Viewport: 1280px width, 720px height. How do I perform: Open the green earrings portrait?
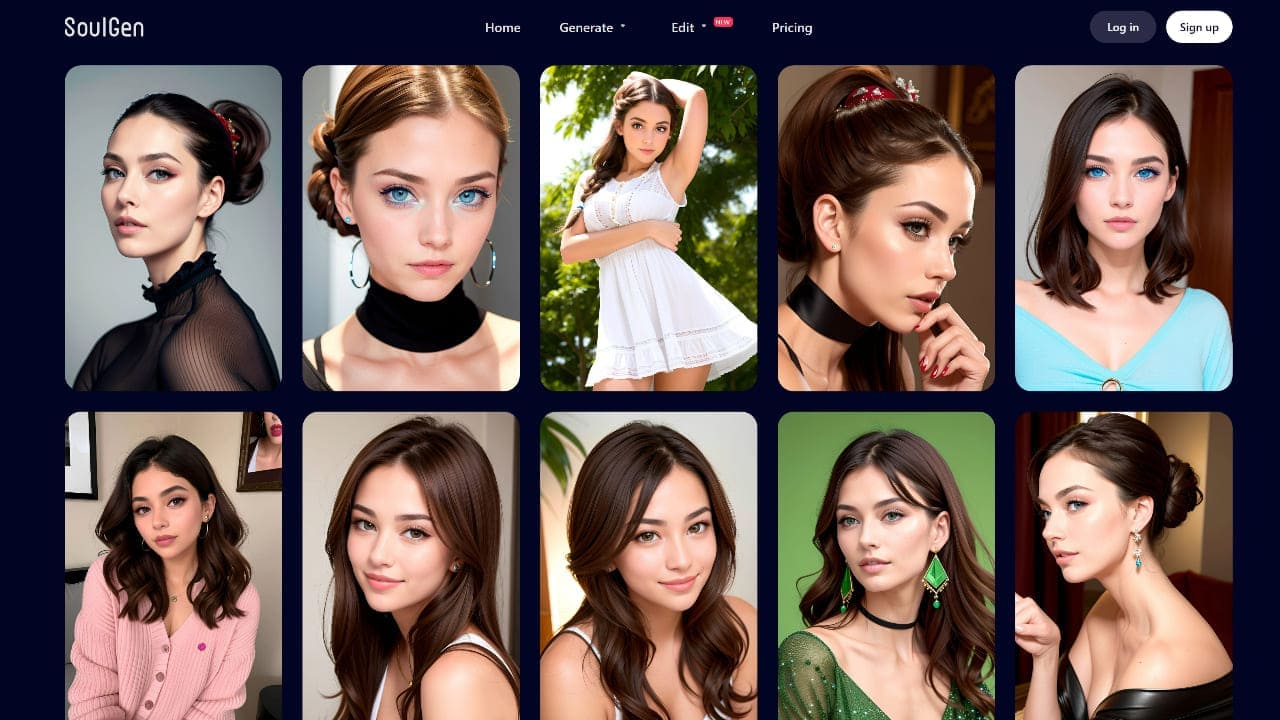click(x=886, y=565)
